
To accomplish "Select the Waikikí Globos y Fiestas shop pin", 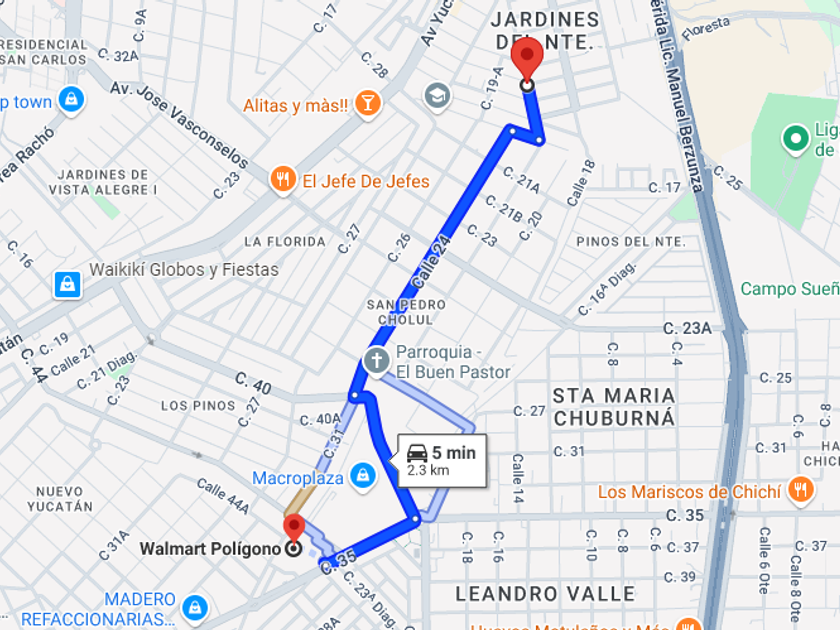I will [68, 284].
